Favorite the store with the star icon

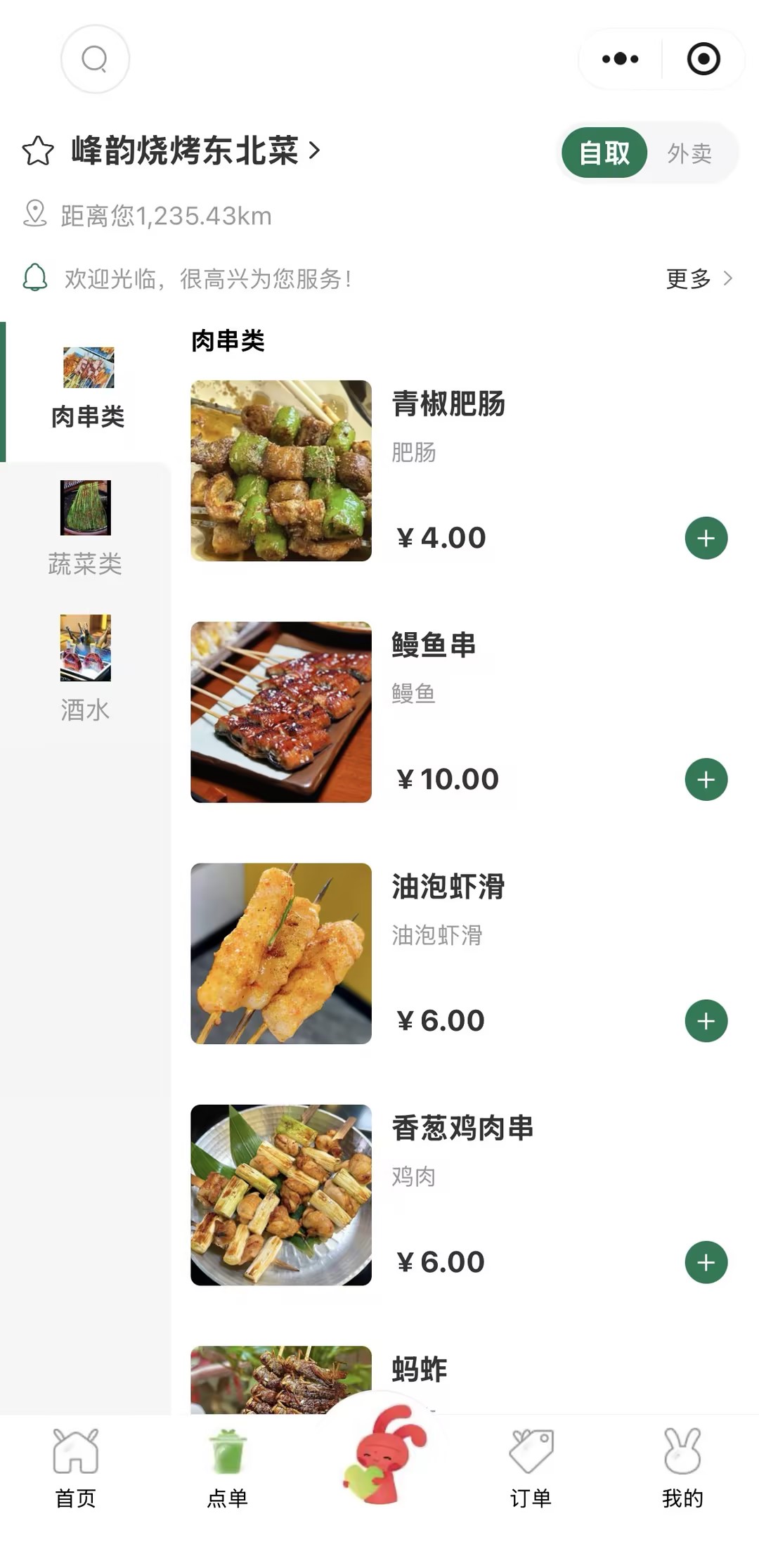point(38,151)
